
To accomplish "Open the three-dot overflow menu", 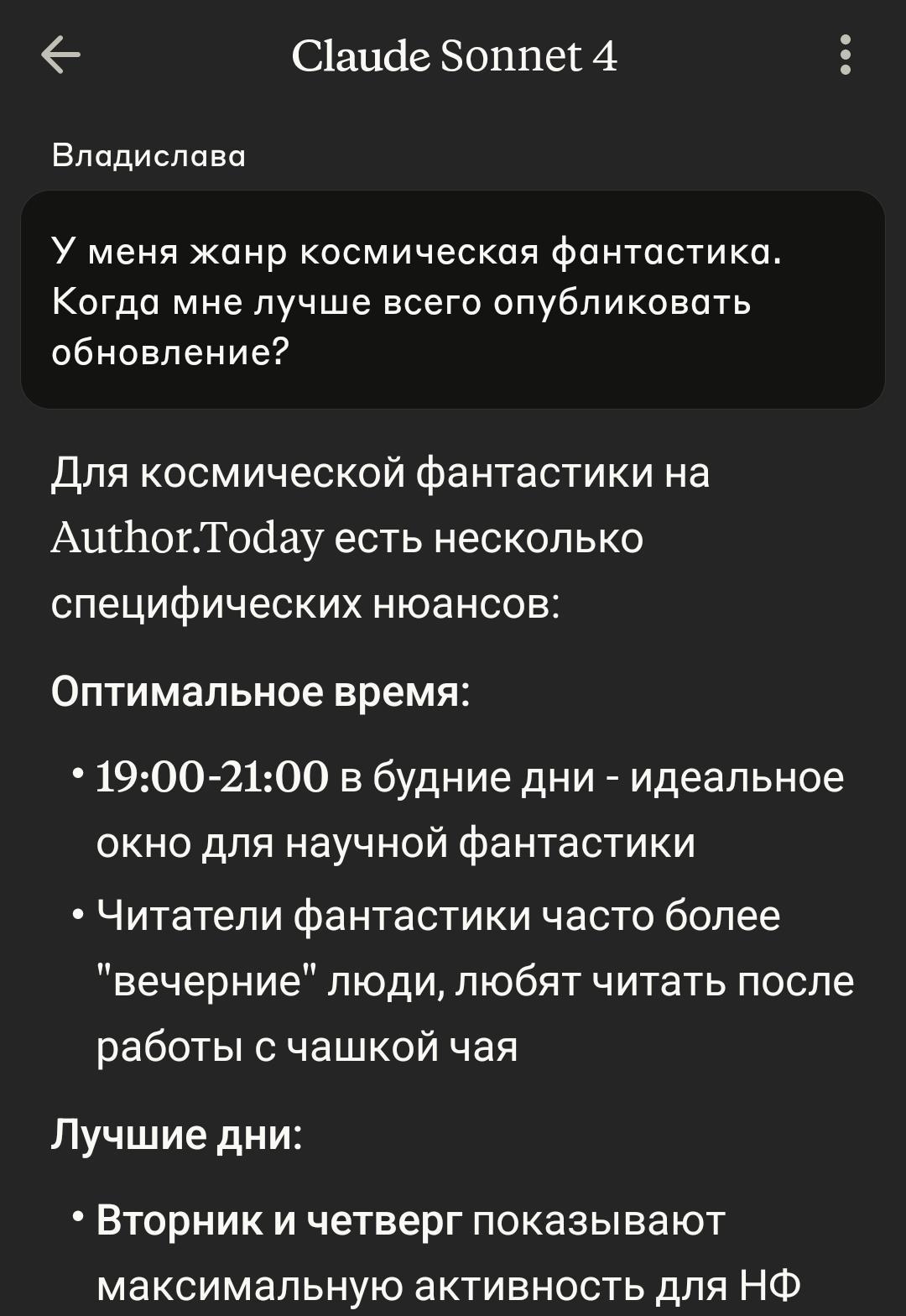I will [845, 55].
